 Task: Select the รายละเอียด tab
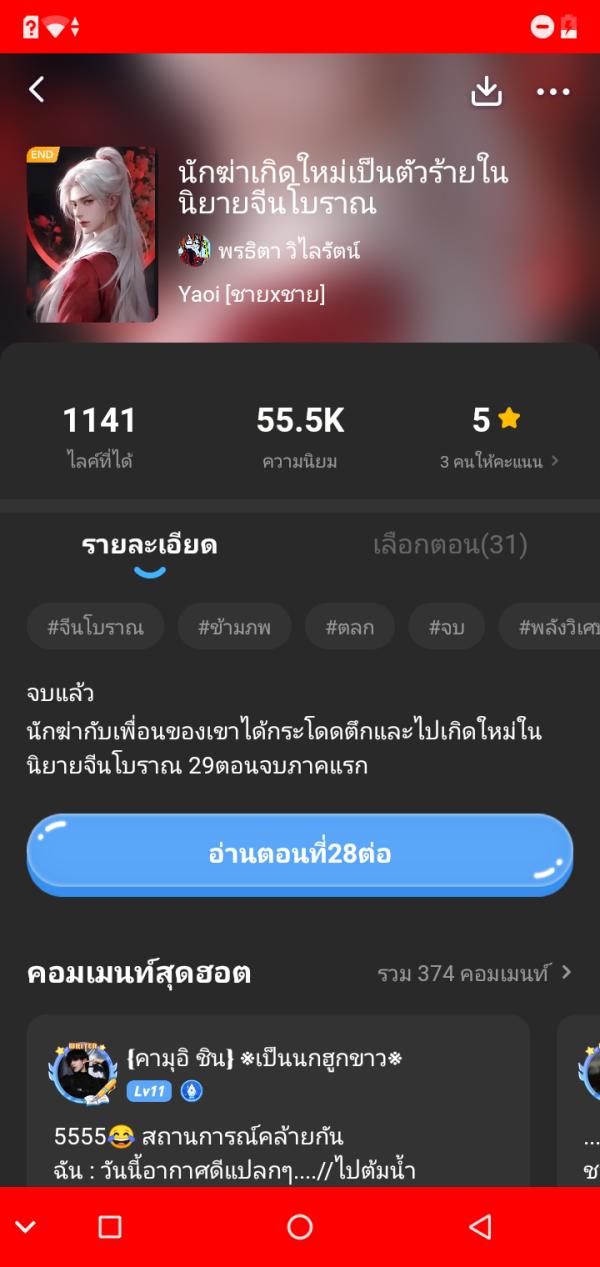click(149, 545)
